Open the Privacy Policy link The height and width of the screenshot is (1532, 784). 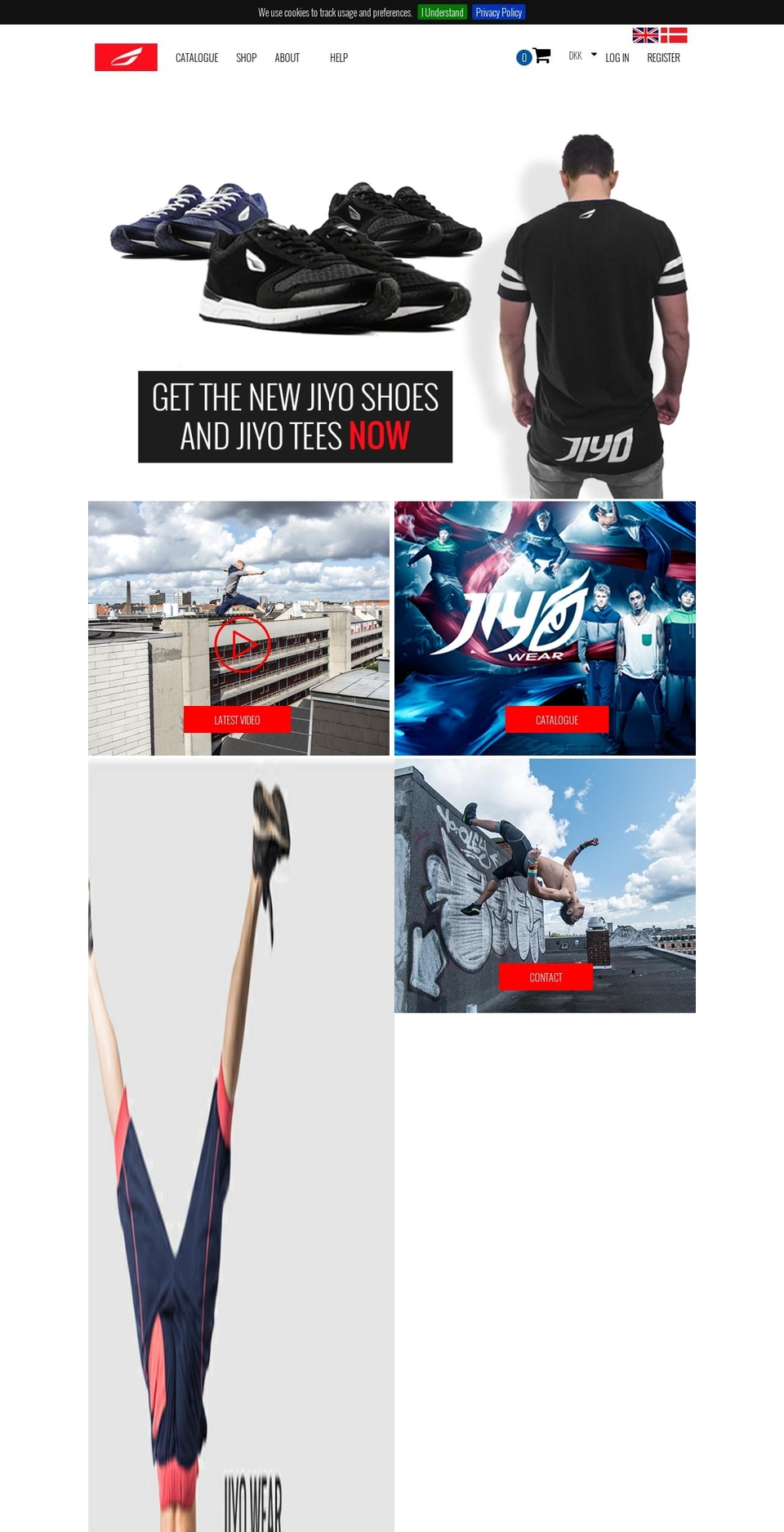tap(498, 12)
